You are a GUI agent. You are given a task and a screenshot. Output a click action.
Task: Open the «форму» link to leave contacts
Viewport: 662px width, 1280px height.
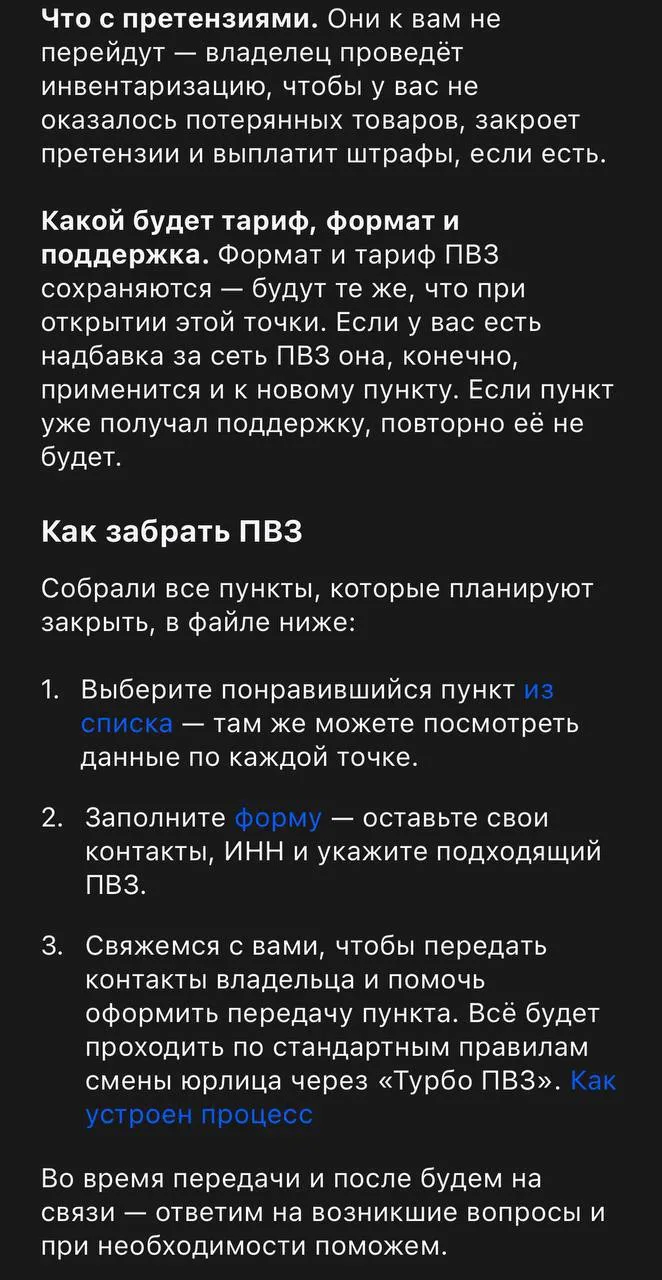(x=278, y=818)
